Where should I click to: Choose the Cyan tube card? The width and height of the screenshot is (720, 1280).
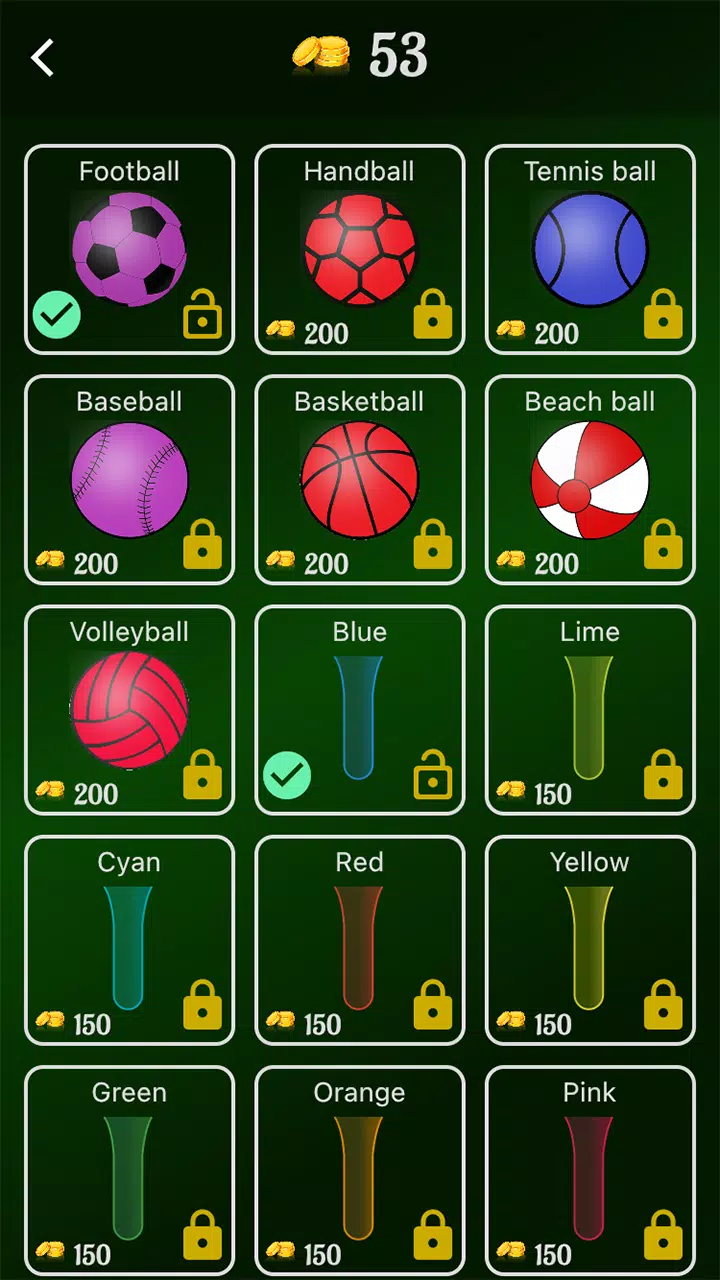[129, 939]
